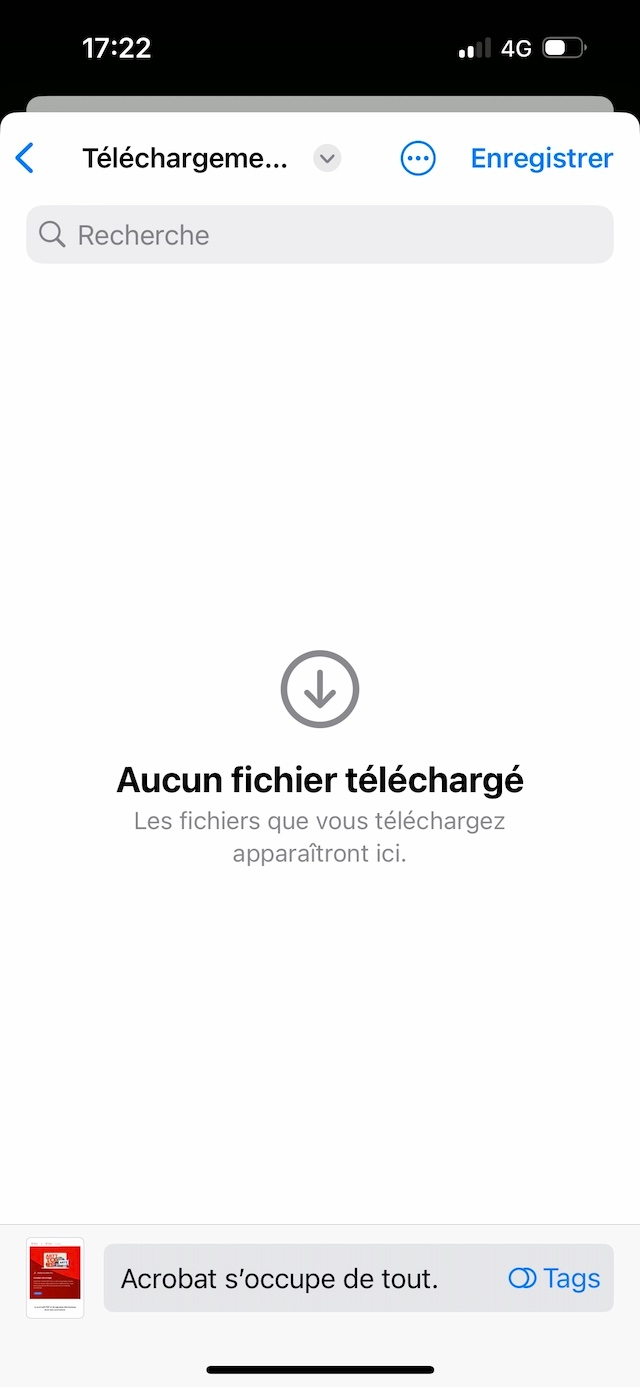Go back with the blue arrow
Image resolution: width=640 pixels, height=1387 pixels.
click(25, 158)
